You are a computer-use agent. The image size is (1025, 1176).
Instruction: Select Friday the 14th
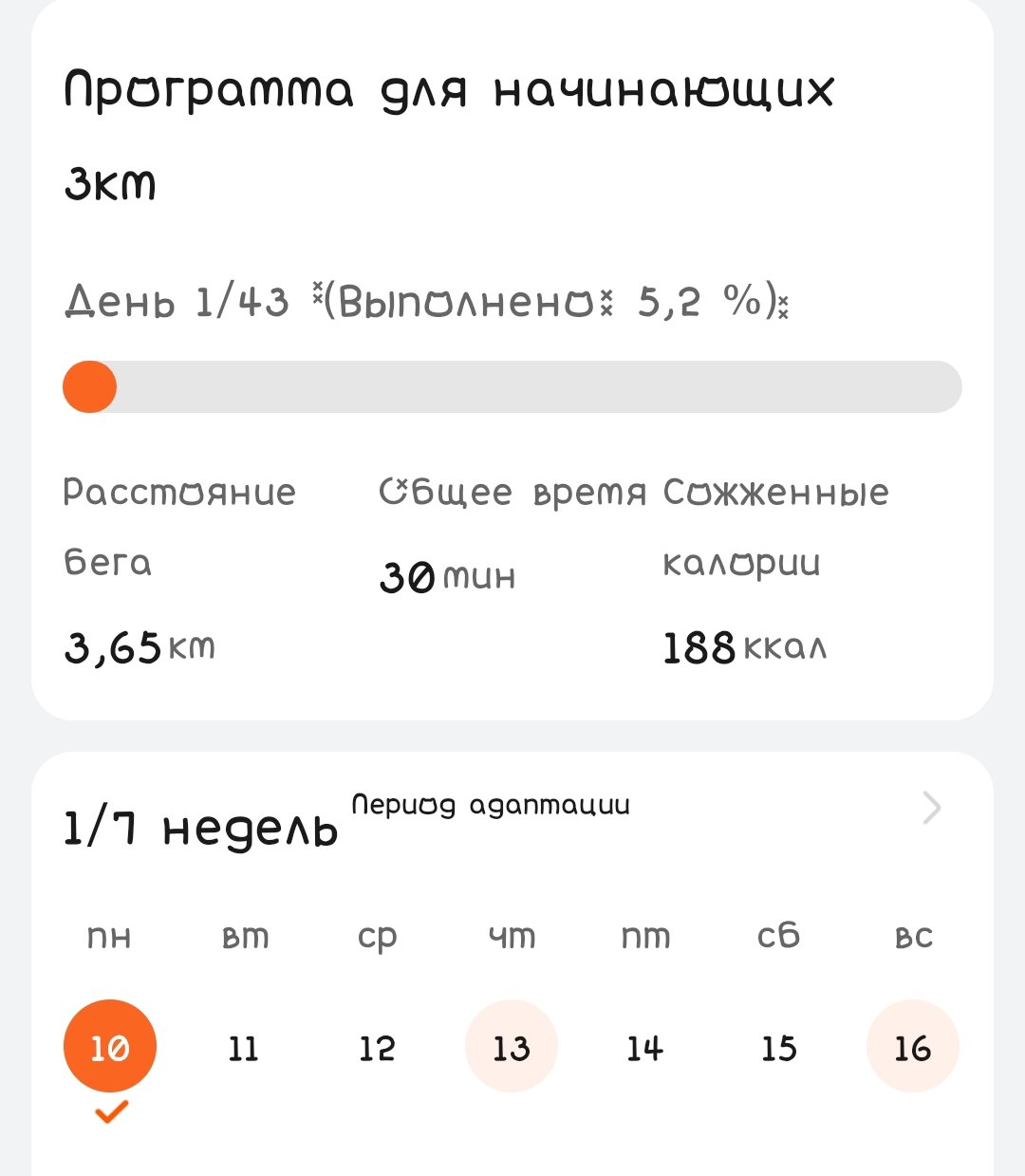pos(644,1048)
